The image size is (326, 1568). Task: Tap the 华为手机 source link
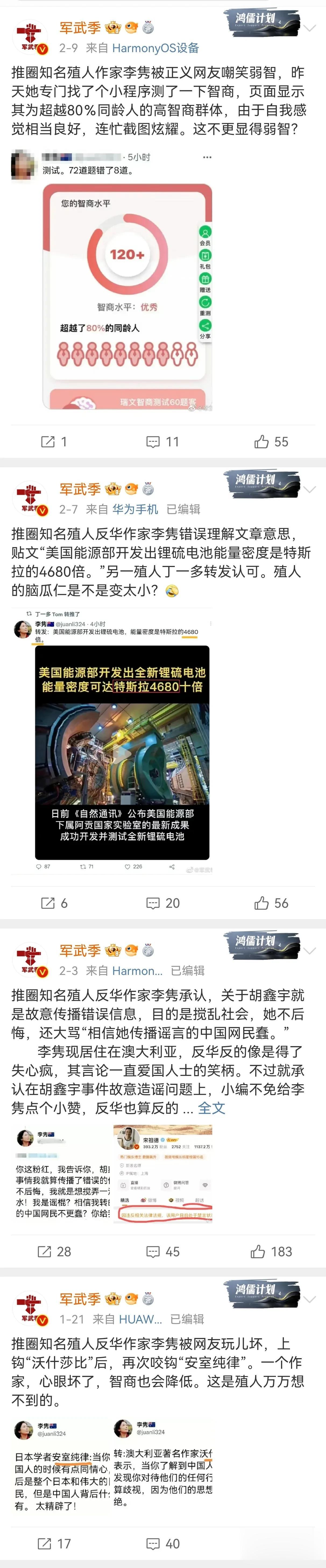(135, 509)
